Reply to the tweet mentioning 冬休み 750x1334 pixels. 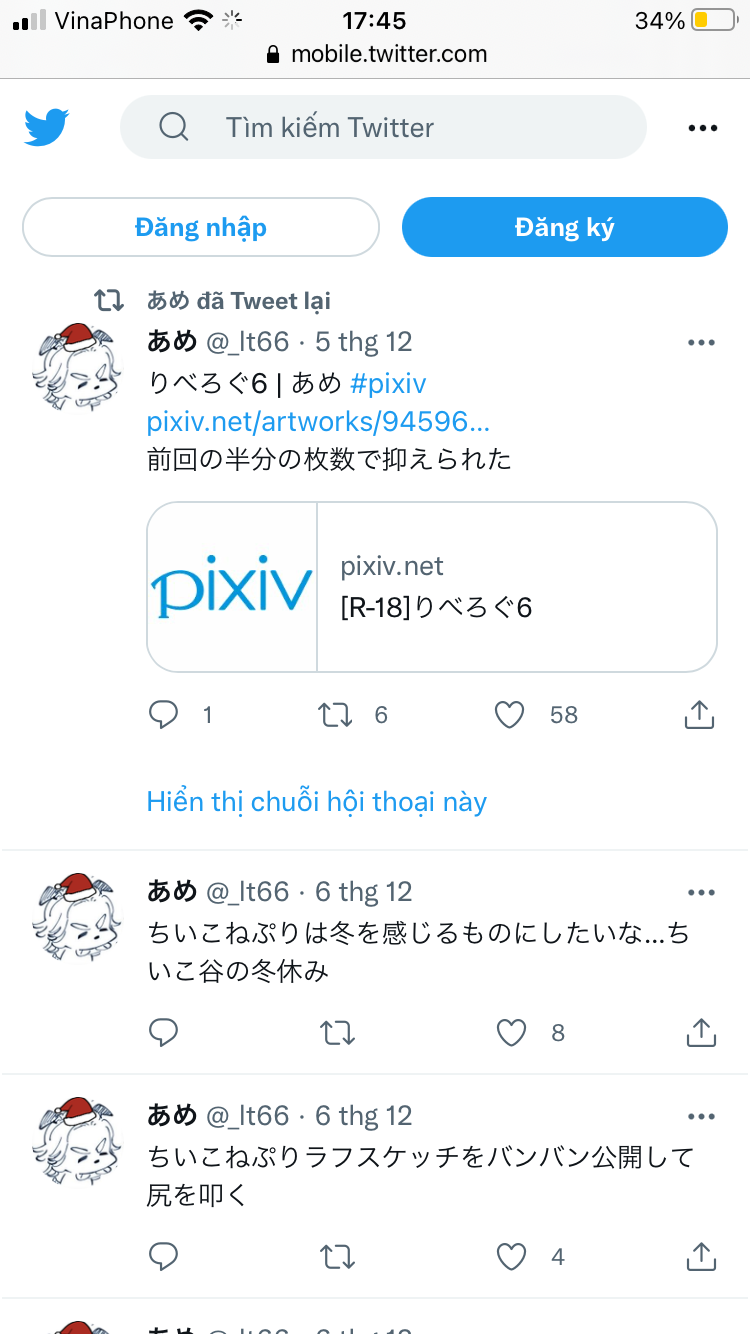(164, 1032)
